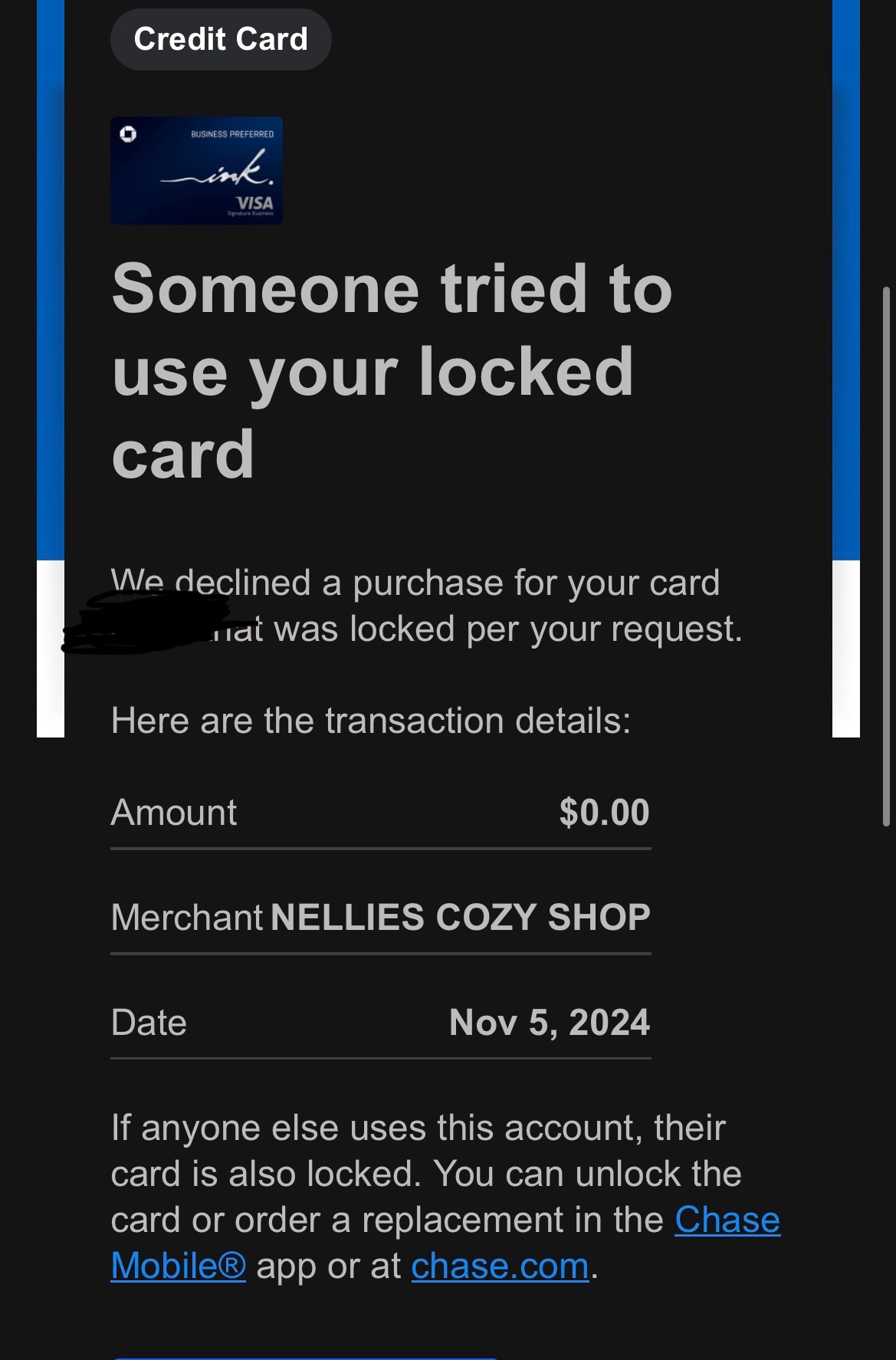Open the chase.com link

[500, 1266]
